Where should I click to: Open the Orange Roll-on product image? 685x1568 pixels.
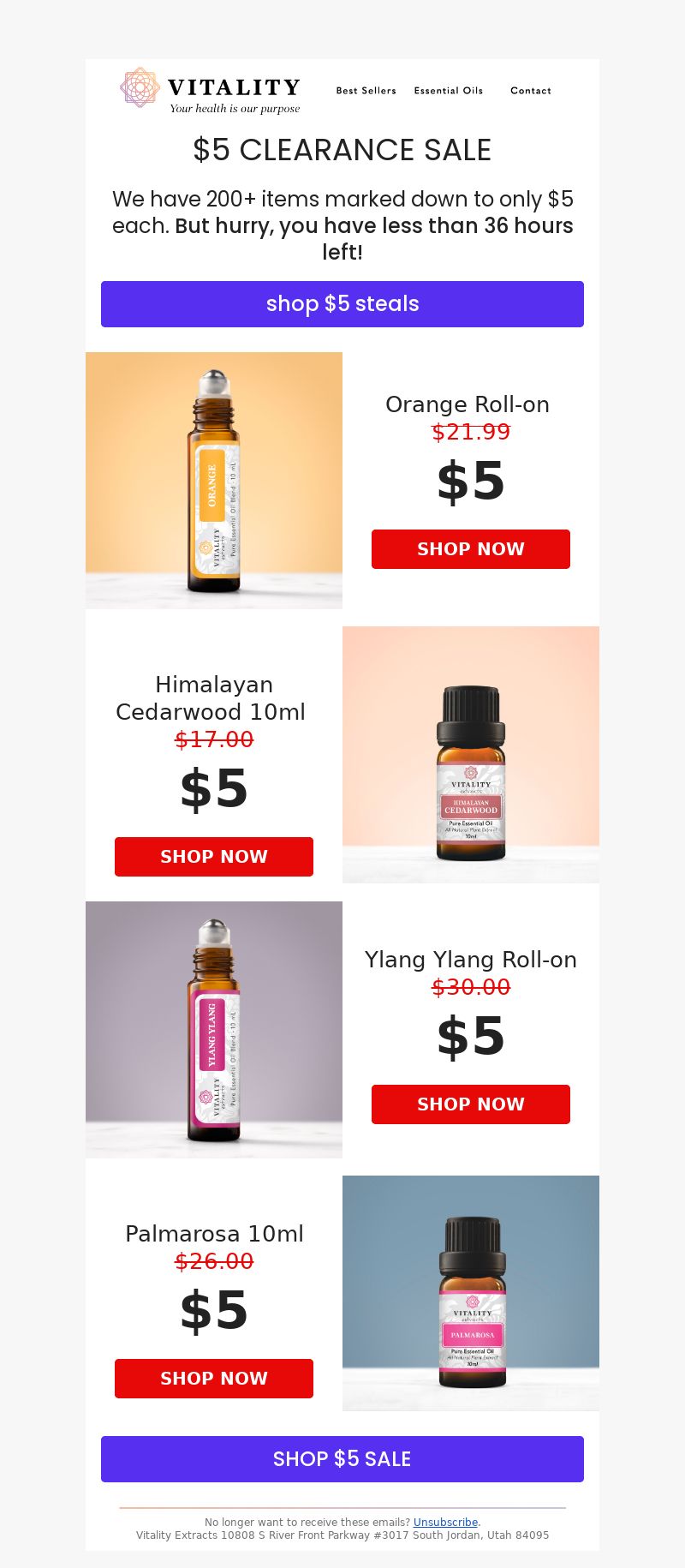point(214,481)
